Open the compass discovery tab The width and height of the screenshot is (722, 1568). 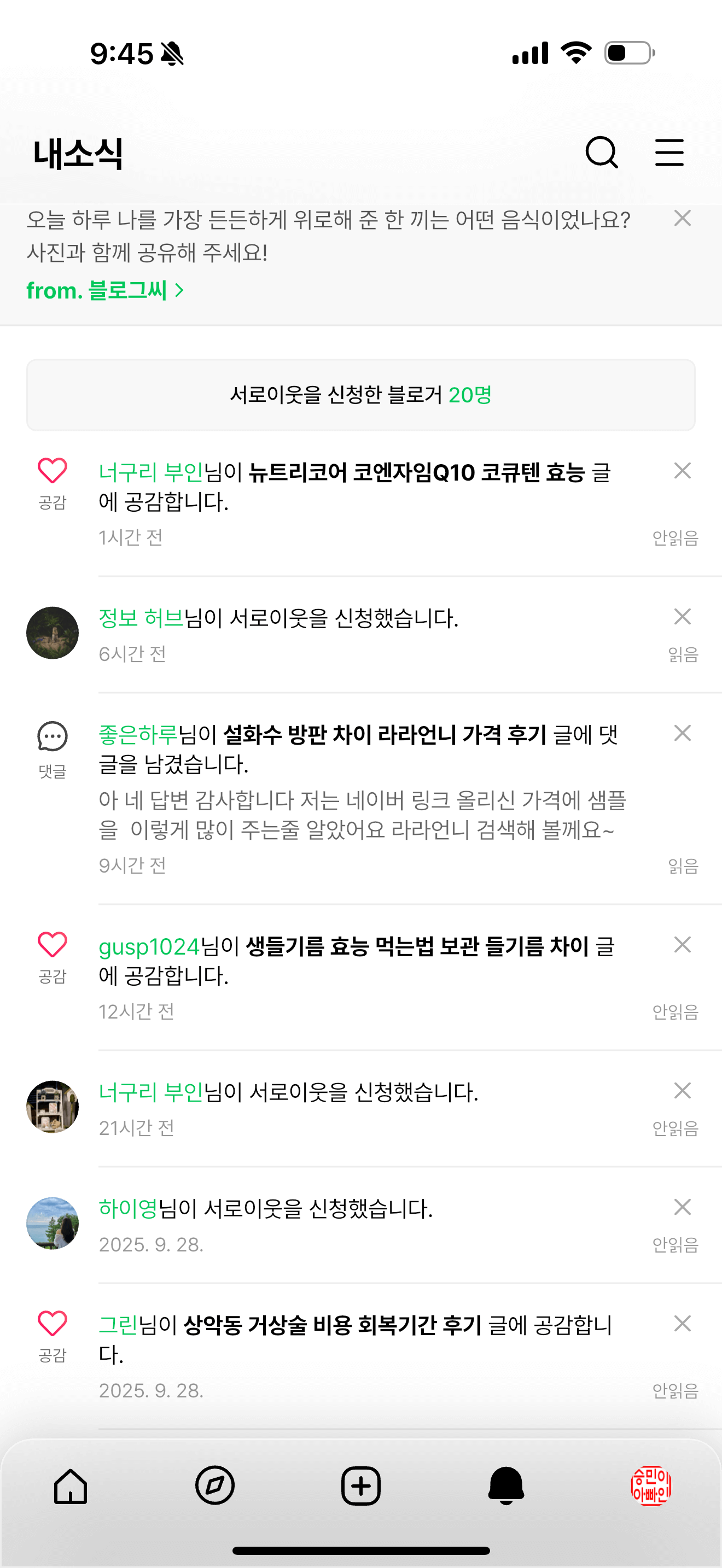(217, 1488)
